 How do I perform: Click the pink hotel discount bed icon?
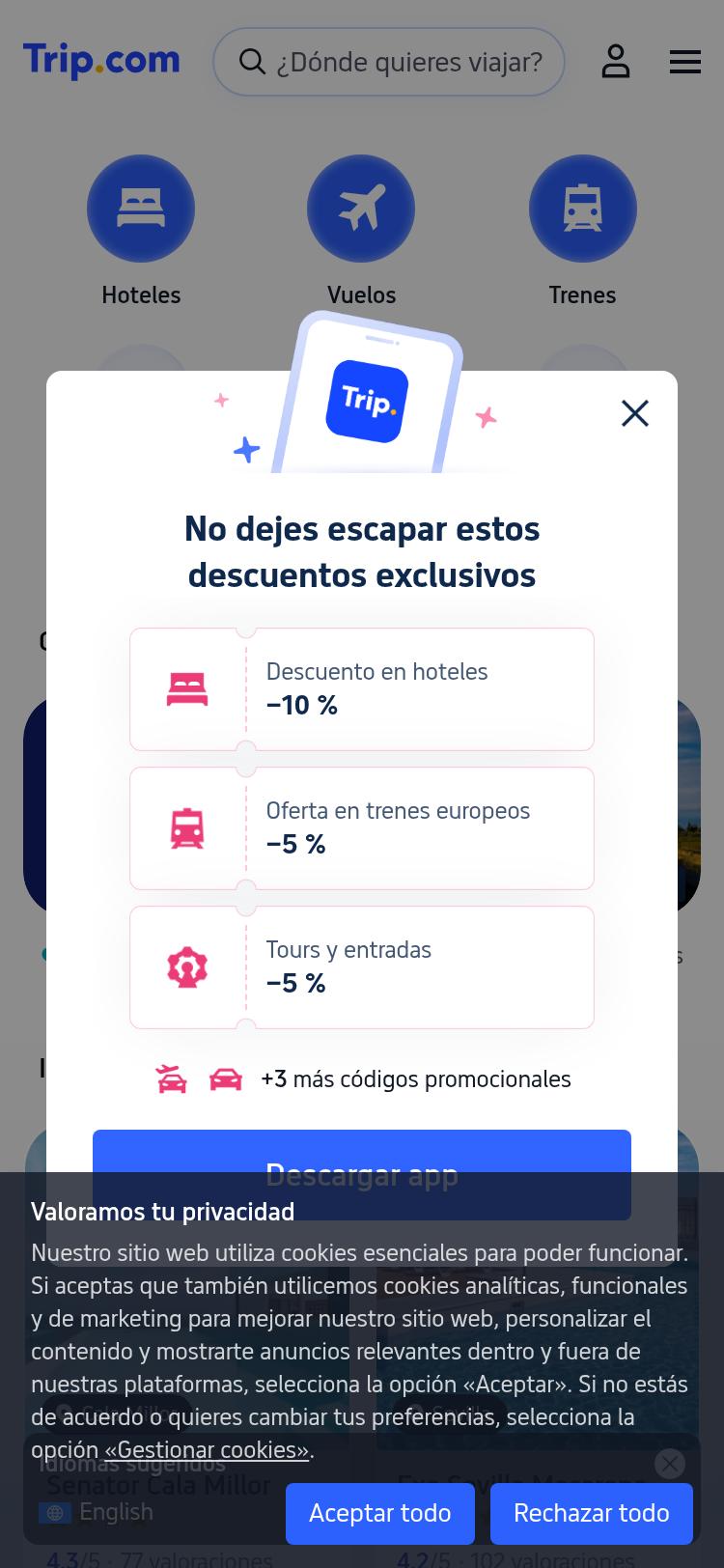[188, 687]
